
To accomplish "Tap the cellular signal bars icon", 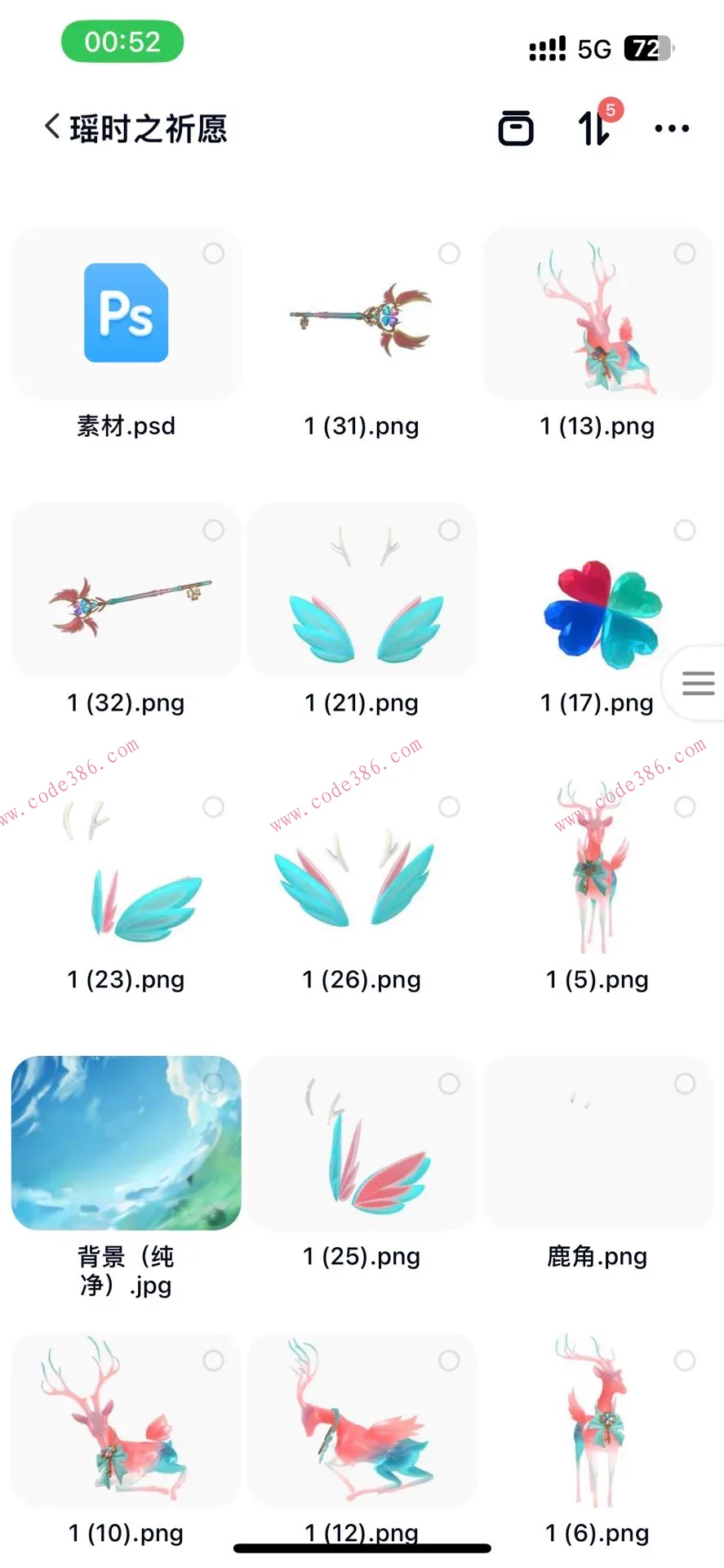I will [x=548, y=49].
